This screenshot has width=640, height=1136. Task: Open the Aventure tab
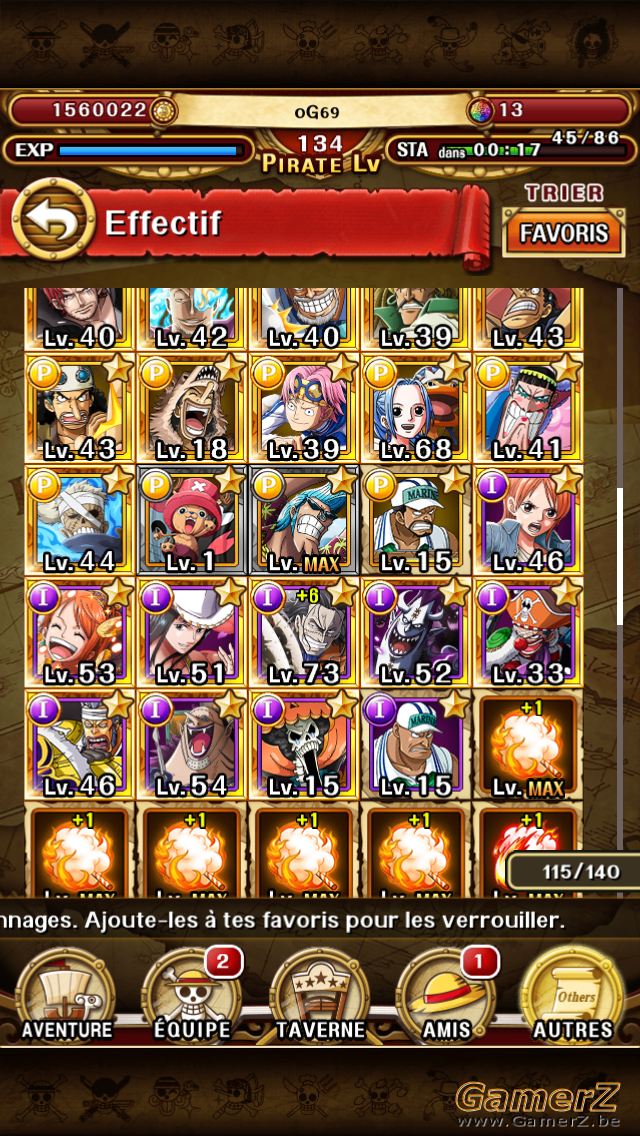point(66,996)
